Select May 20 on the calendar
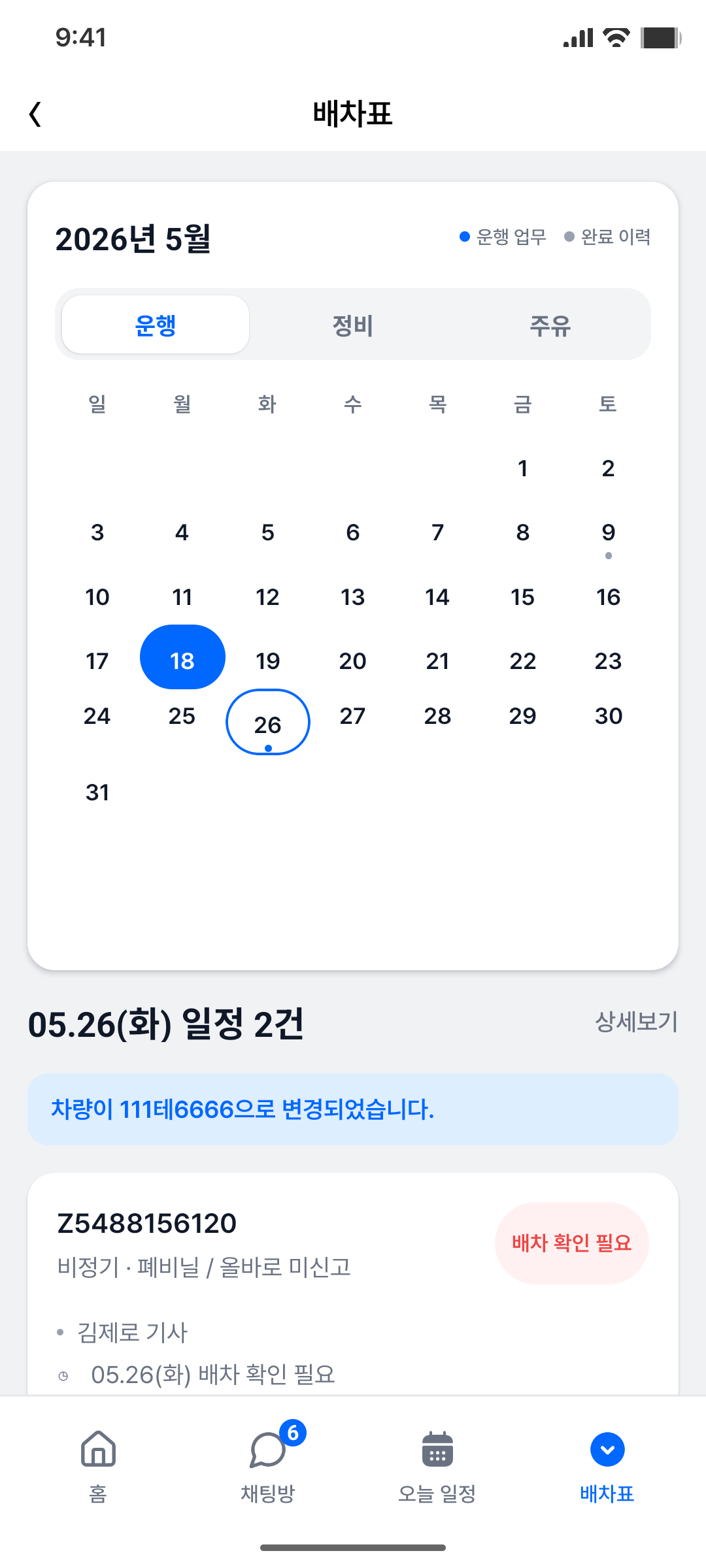706x1568 pixels. [x=352, y=661]
